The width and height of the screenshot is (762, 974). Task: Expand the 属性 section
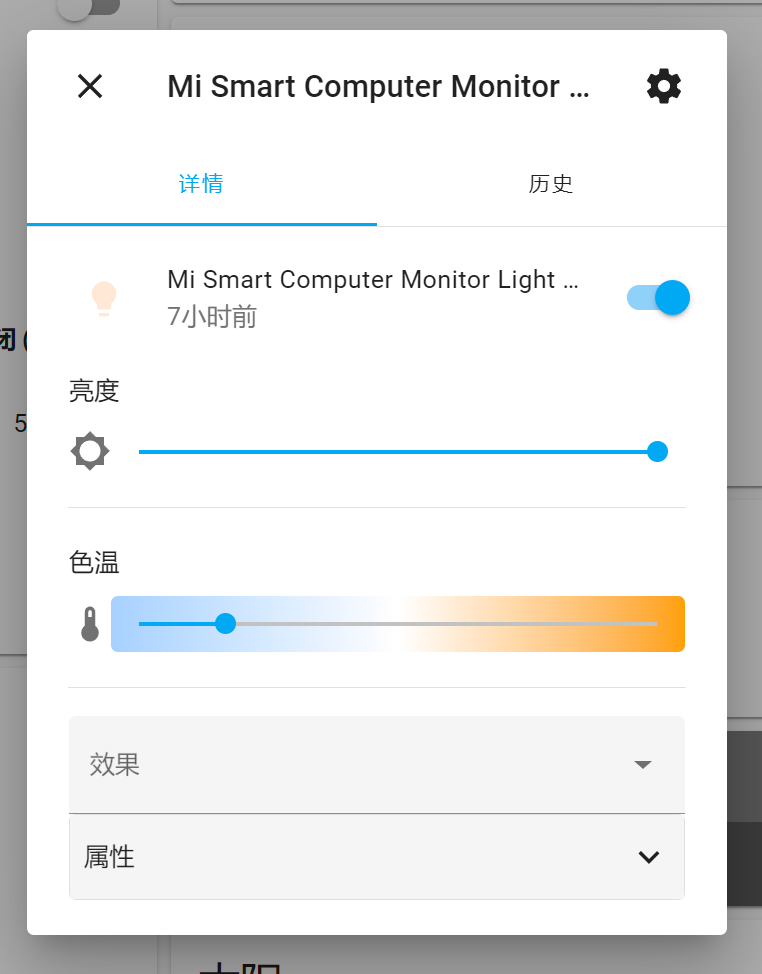(x=377, y=857)
